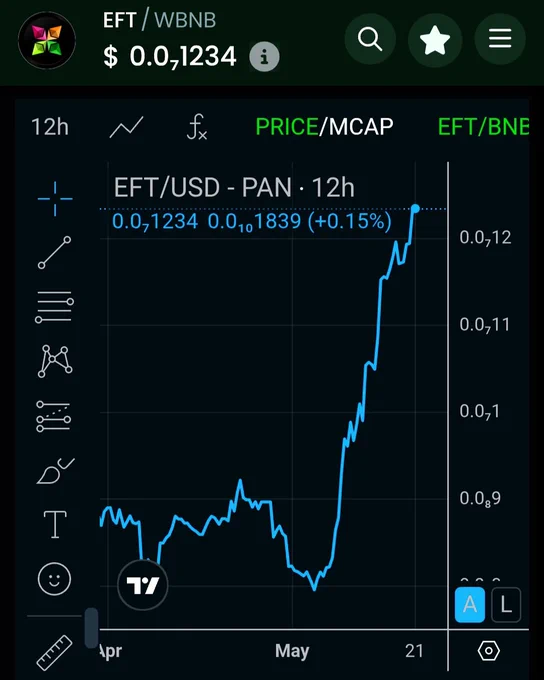Viewport: 544px width, 680px height.
Task: Open the fx indicators menu
Action: pyautogui.click(x=197, y=127)
